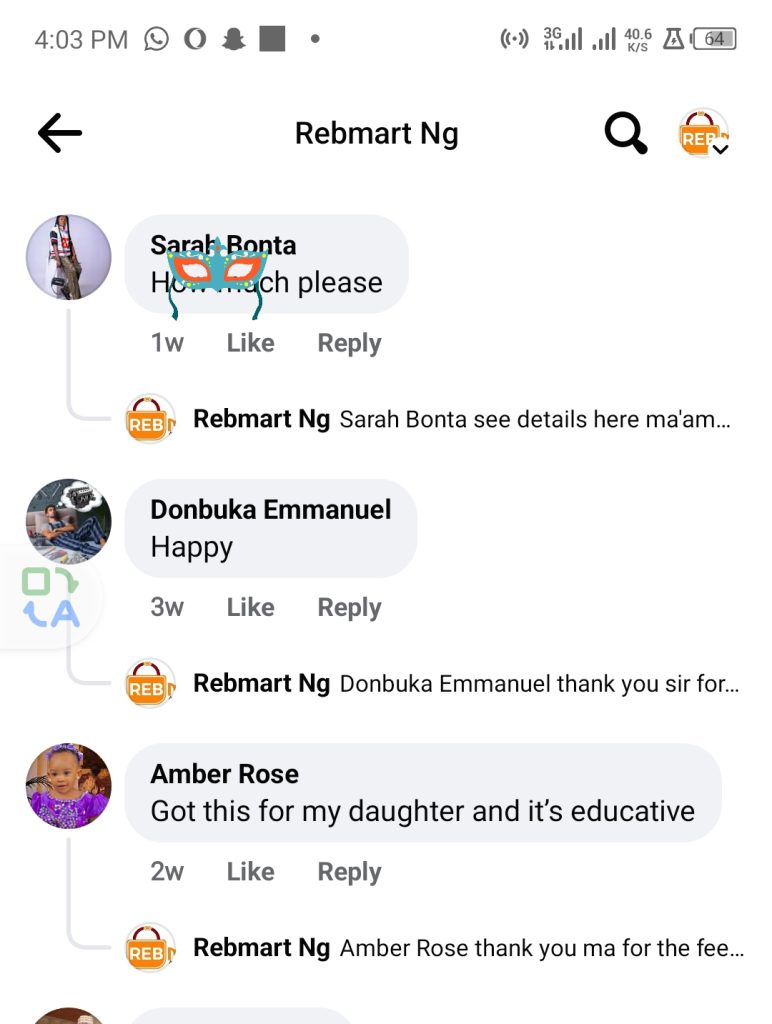Open Amber Rose's name link
Screen dimensions: 772x1024
[x=224, y=774]
